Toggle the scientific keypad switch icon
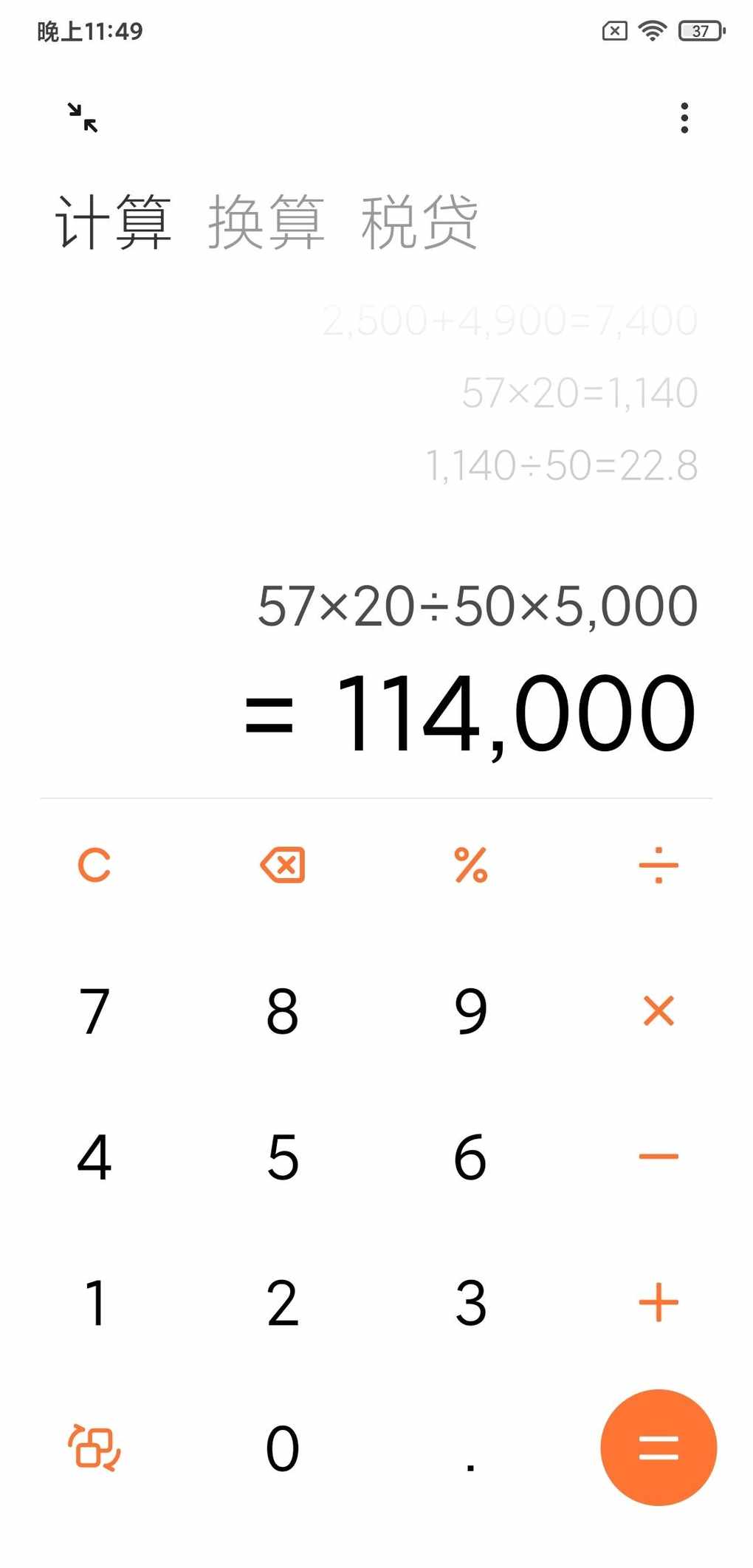753x1568 pixels. [x=94, y=1448]
